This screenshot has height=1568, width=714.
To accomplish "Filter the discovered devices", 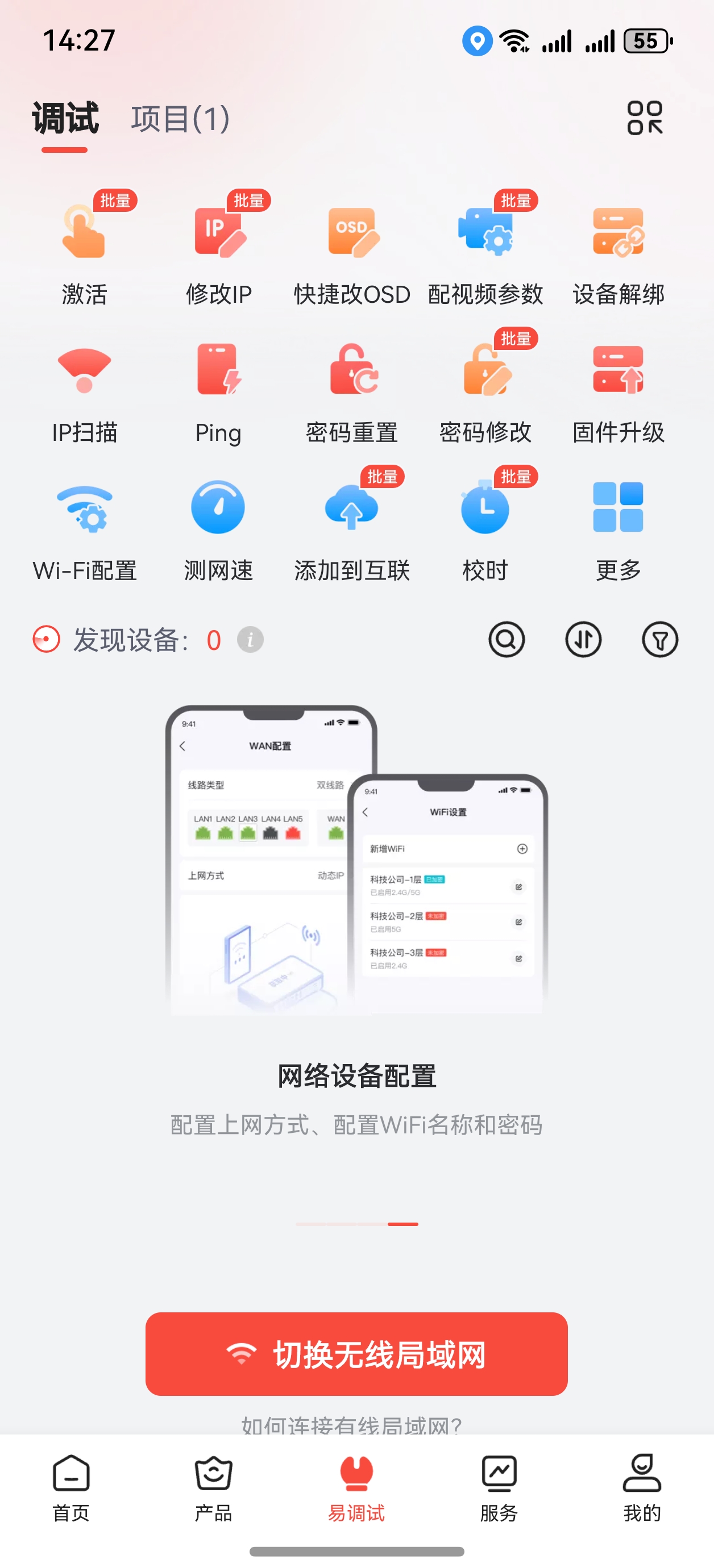I will pyautogui.click(x=660, y=640).
